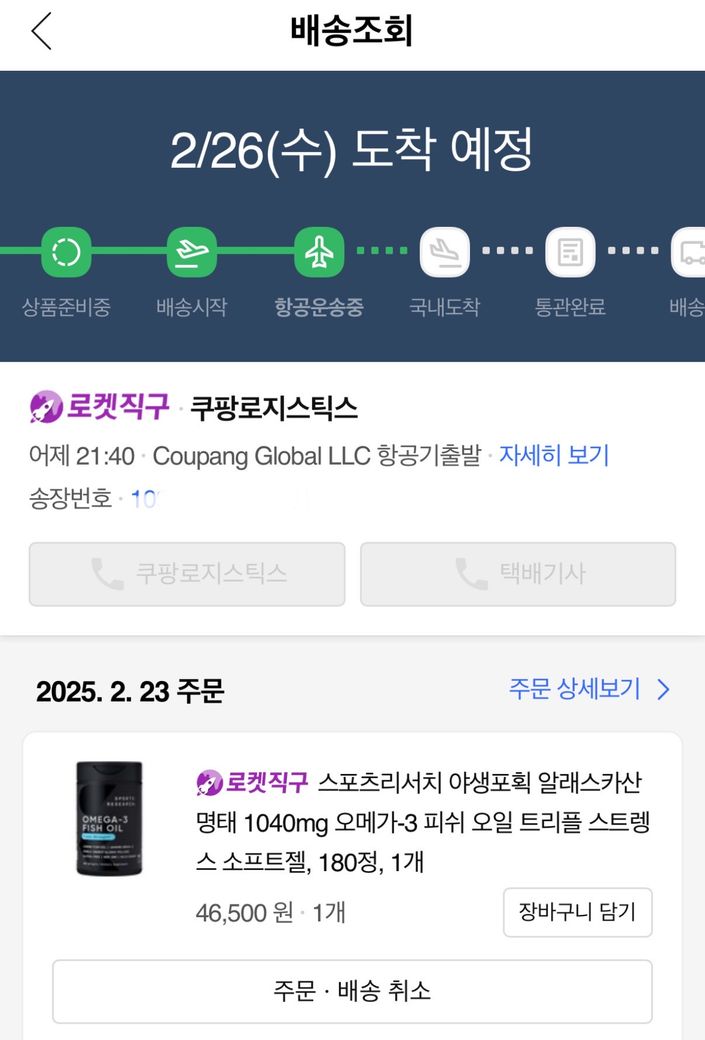
Task: Call the 택배기사 delivery driver
Action: click(x=518, y=574)
